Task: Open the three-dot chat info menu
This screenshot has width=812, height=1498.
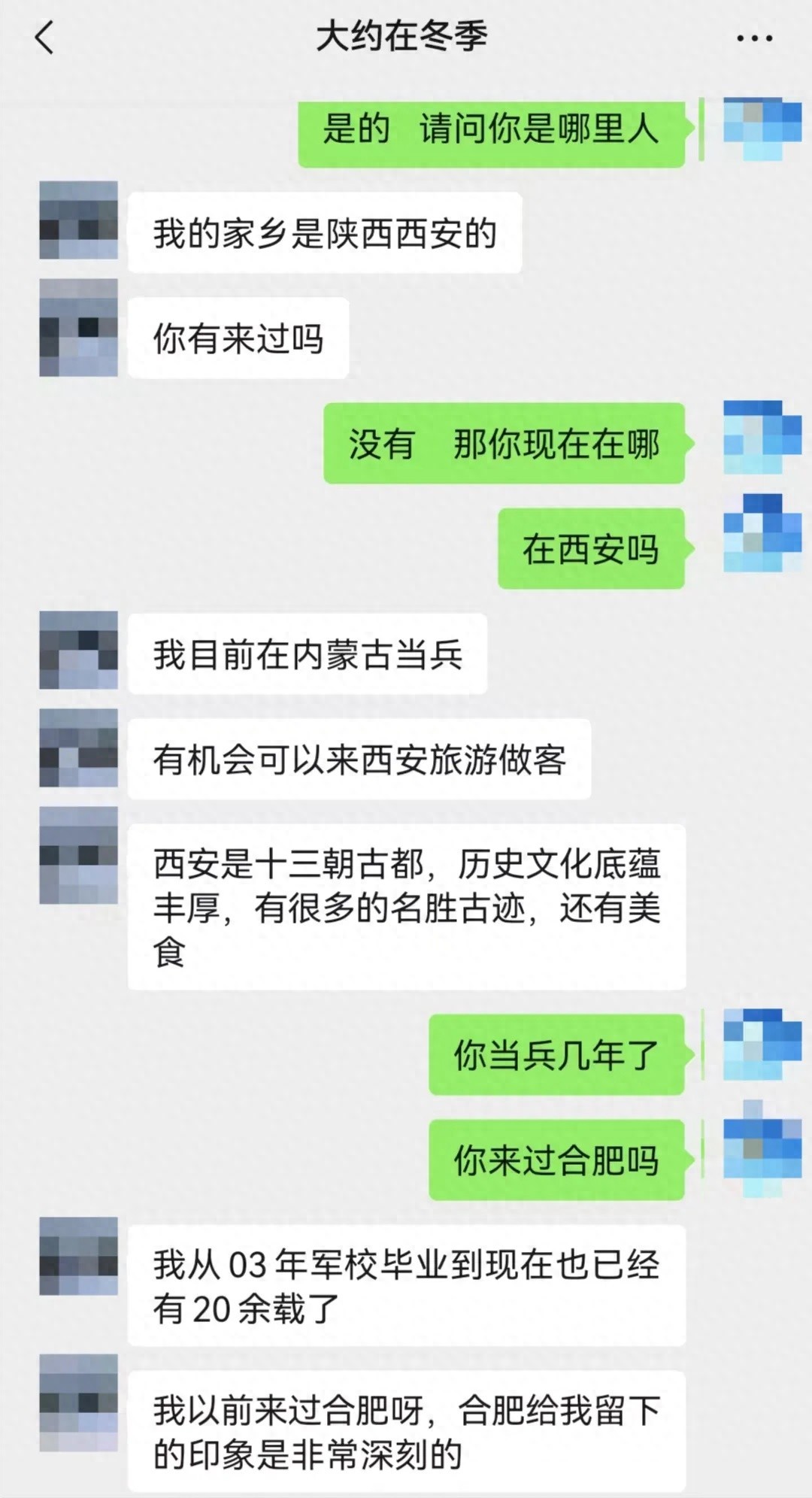Action: pos(754,38)
